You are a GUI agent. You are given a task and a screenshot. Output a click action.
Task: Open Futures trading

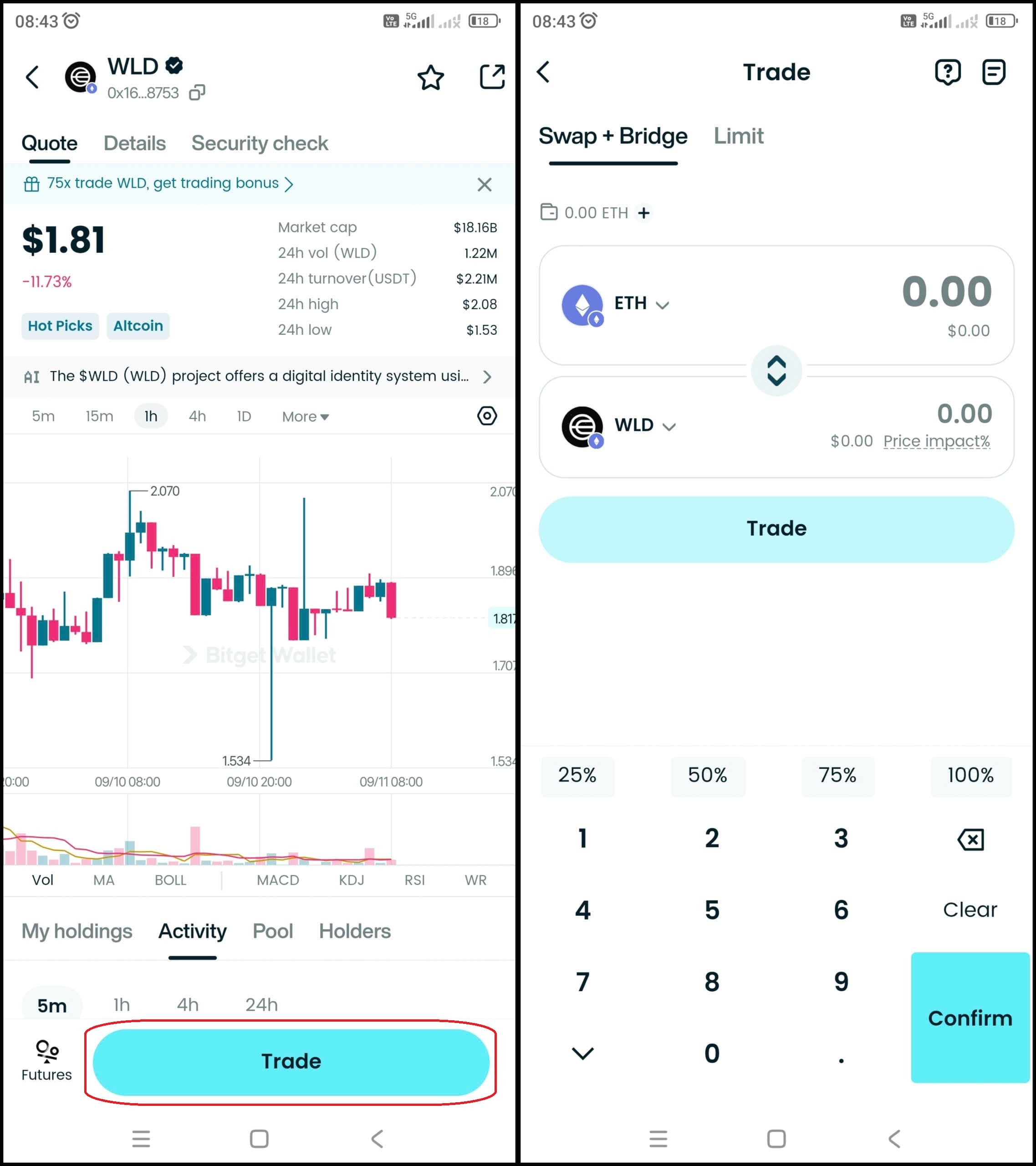[x=47, y=1060]
